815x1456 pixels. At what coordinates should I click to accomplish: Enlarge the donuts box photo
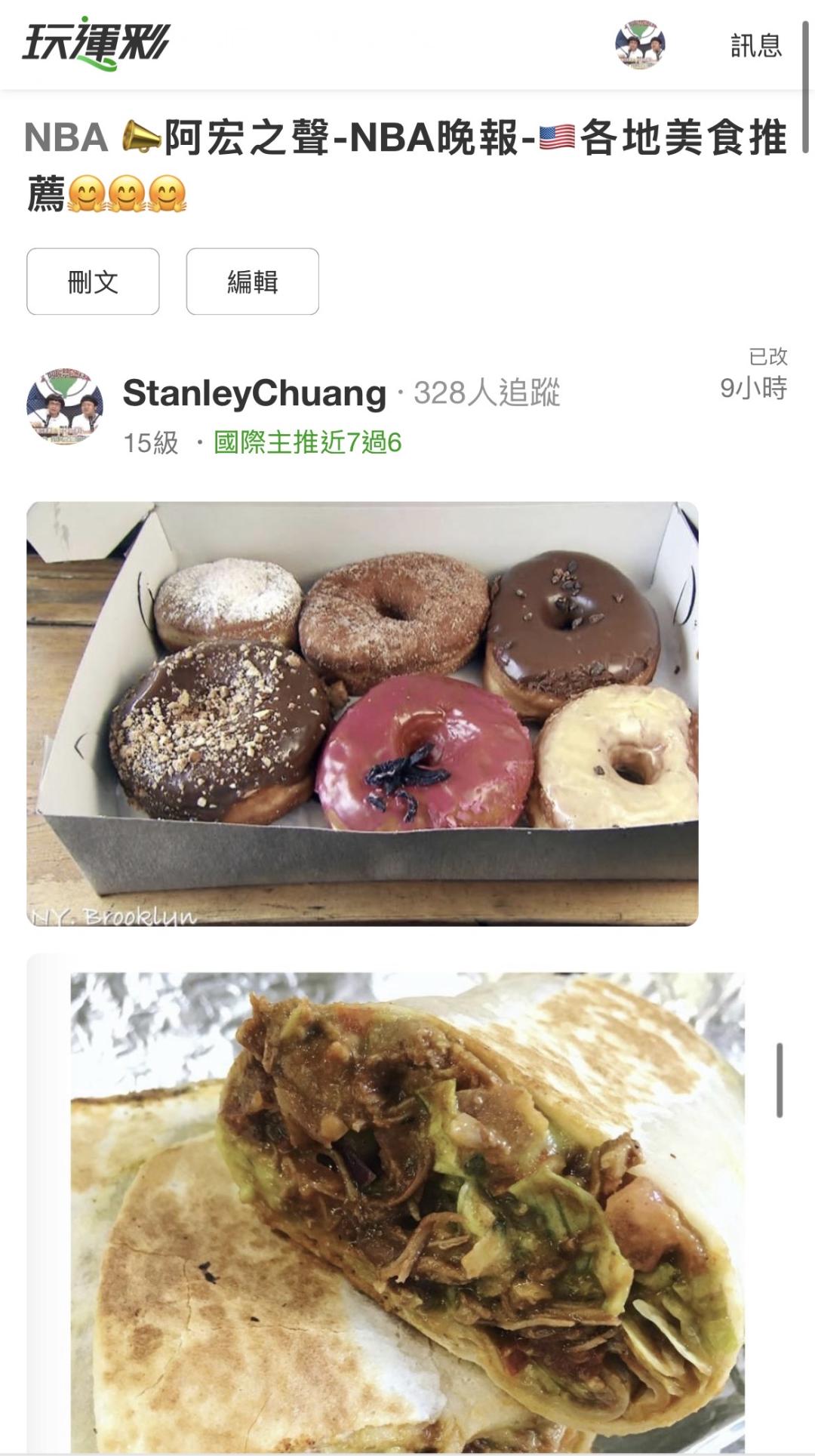click(362, 713)
